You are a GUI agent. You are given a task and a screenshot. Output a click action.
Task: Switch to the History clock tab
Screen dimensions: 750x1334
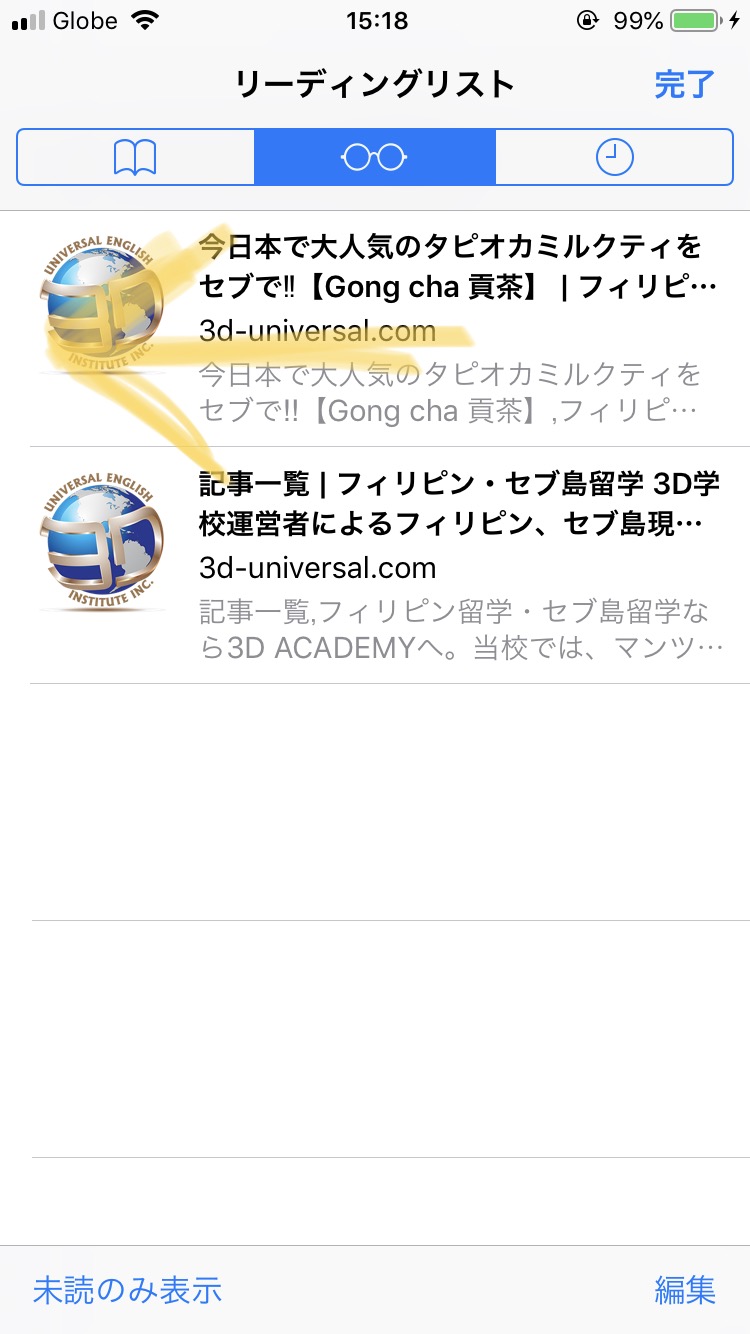614,157
